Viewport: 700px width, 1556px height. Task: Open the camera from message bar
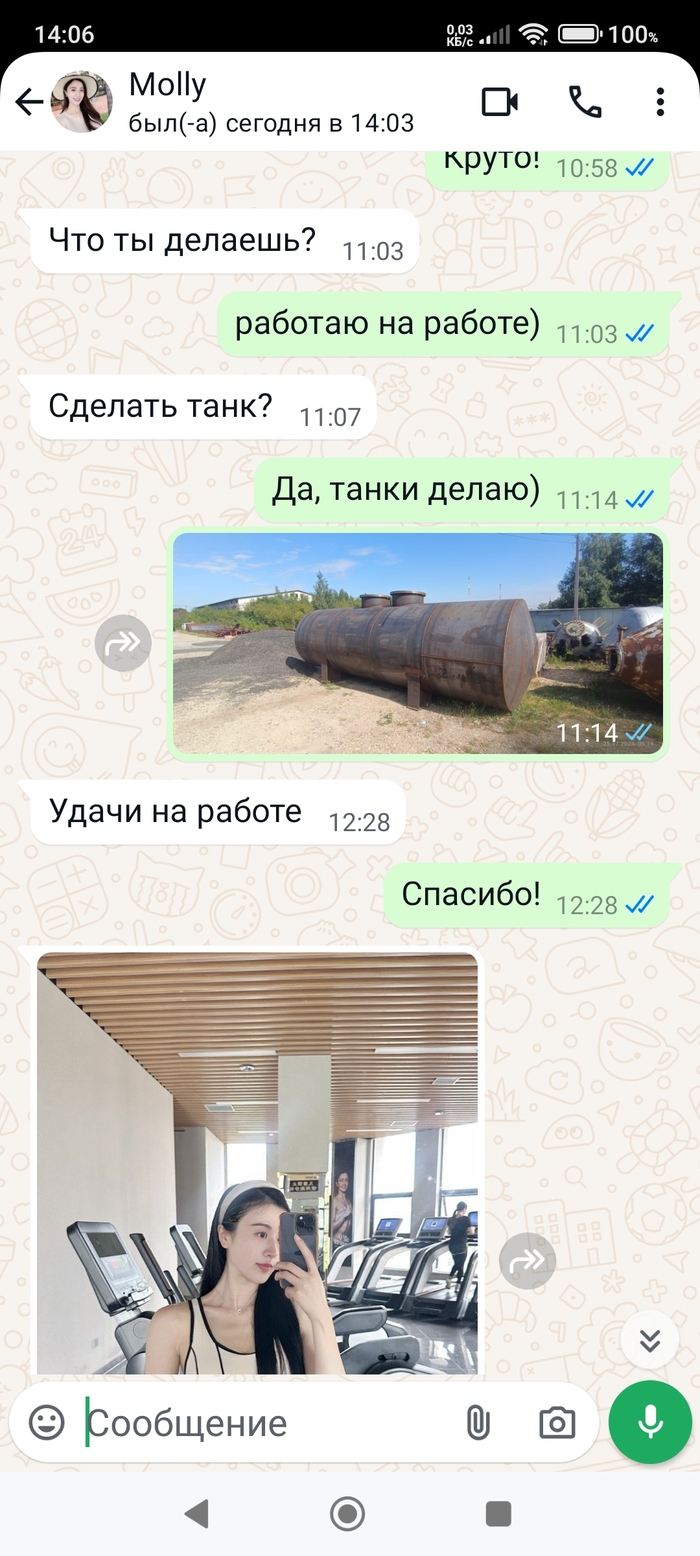(556, 1422)
